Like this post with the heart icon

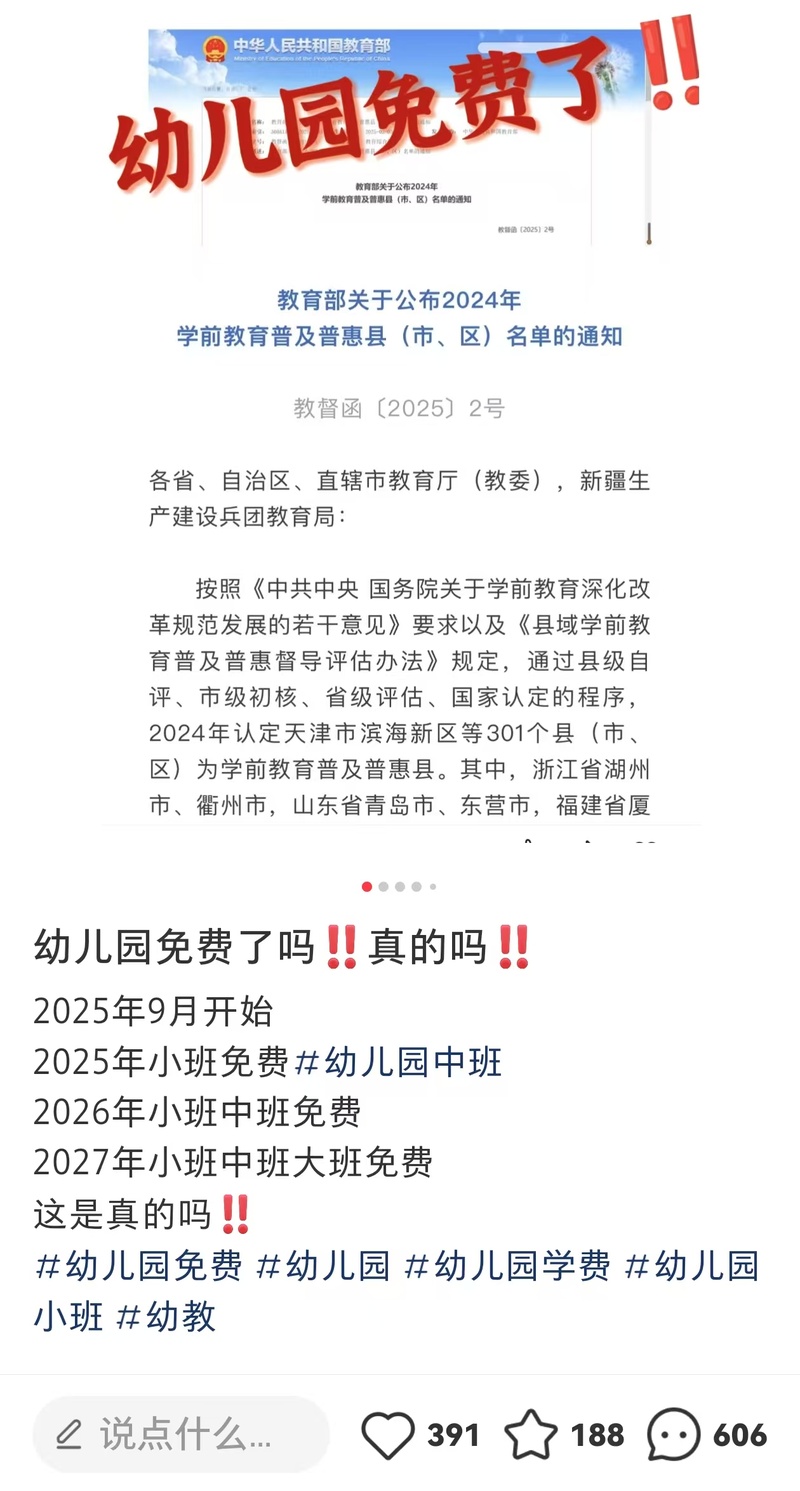tap(388, 1436)
